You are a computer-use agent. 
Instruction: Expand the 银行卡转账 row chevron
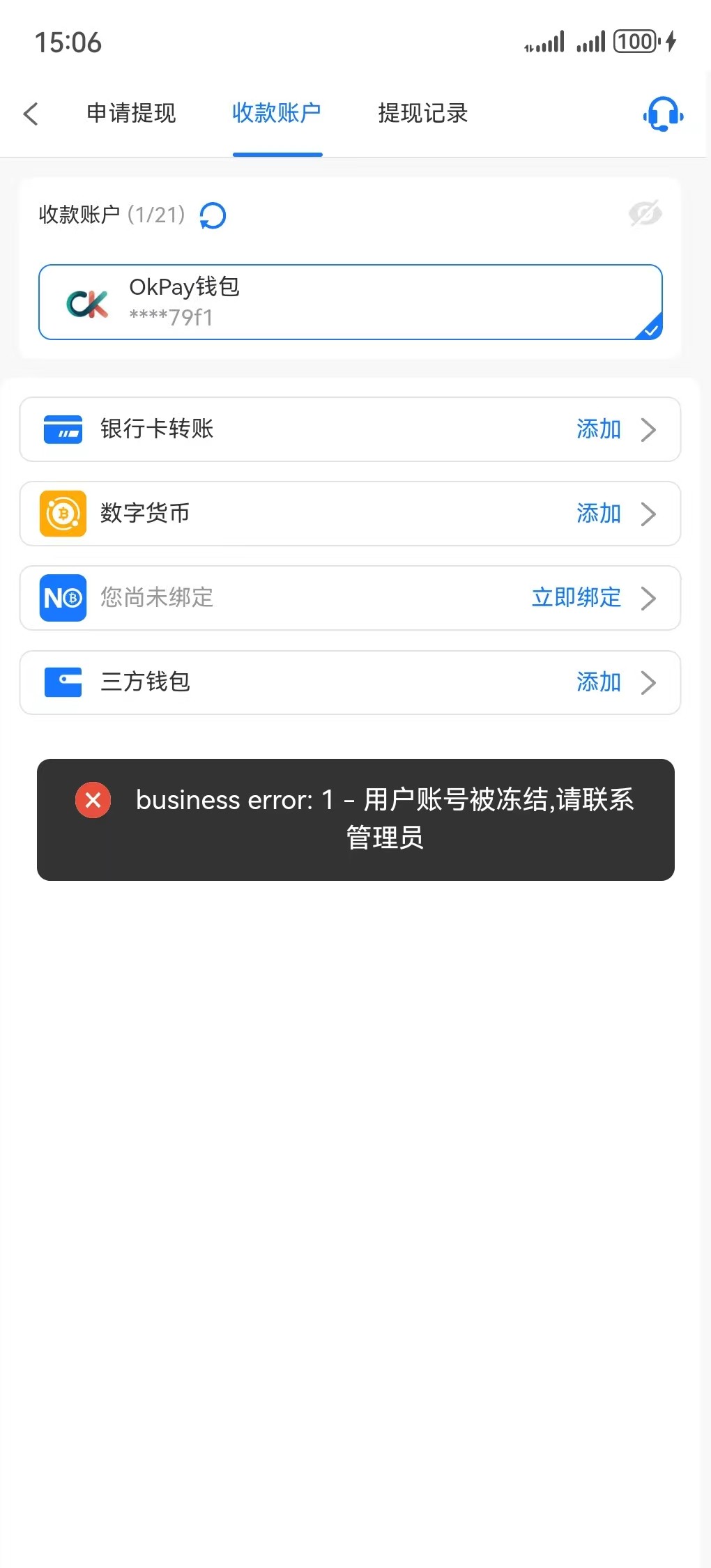pos(650,429)
